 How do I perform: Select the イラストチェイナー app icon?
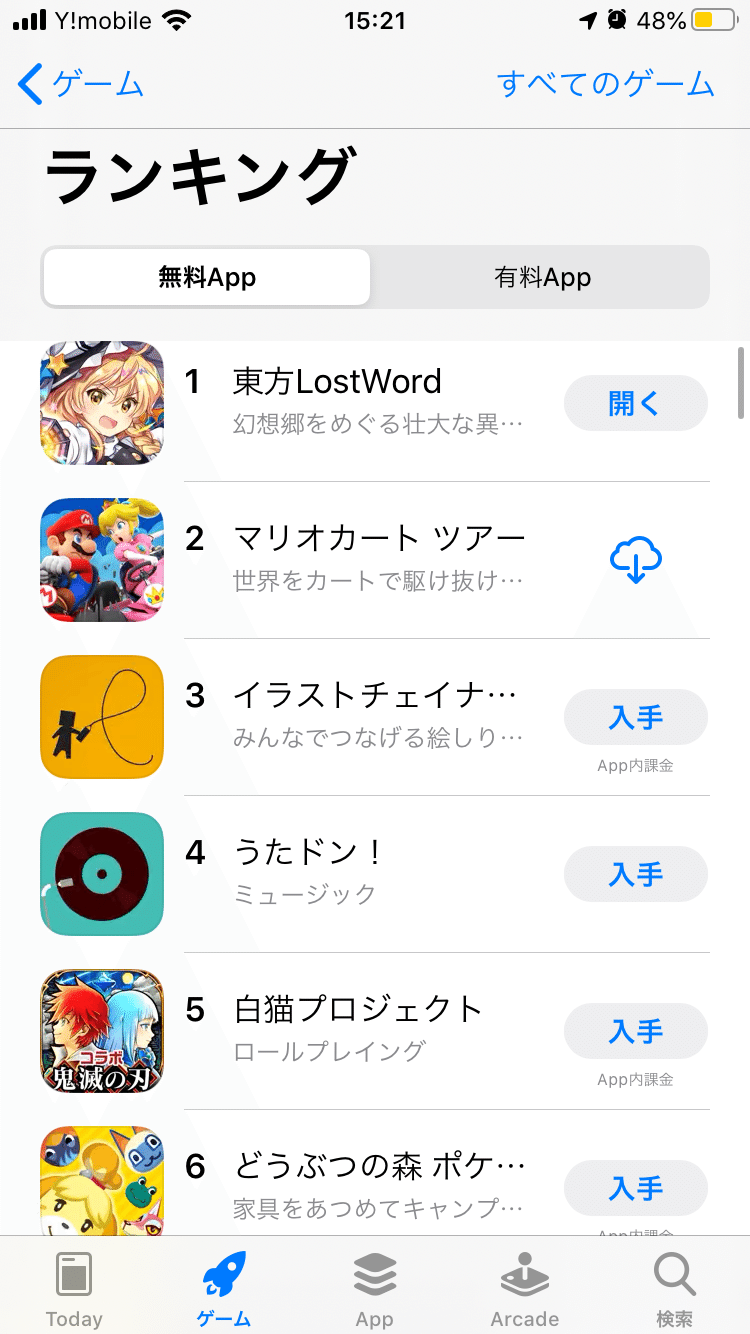pos(101,717)
